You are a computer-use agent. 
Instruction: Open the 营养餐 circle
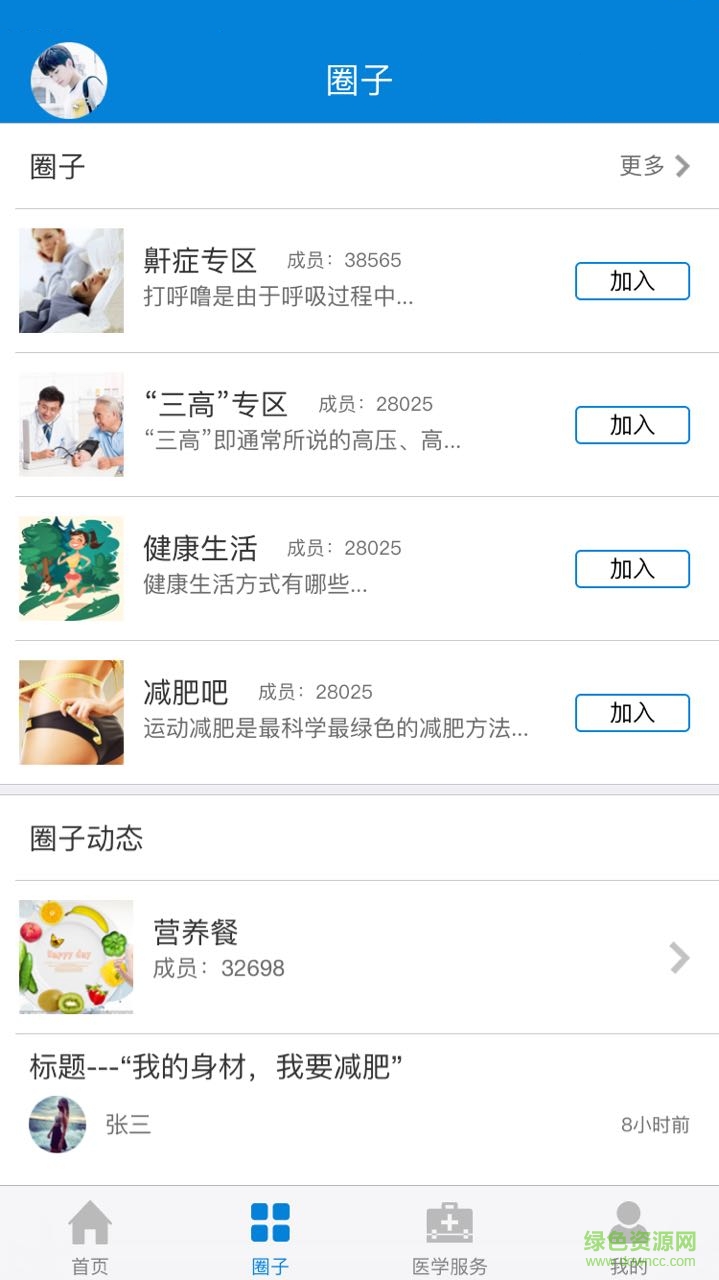tap(360, 957)
